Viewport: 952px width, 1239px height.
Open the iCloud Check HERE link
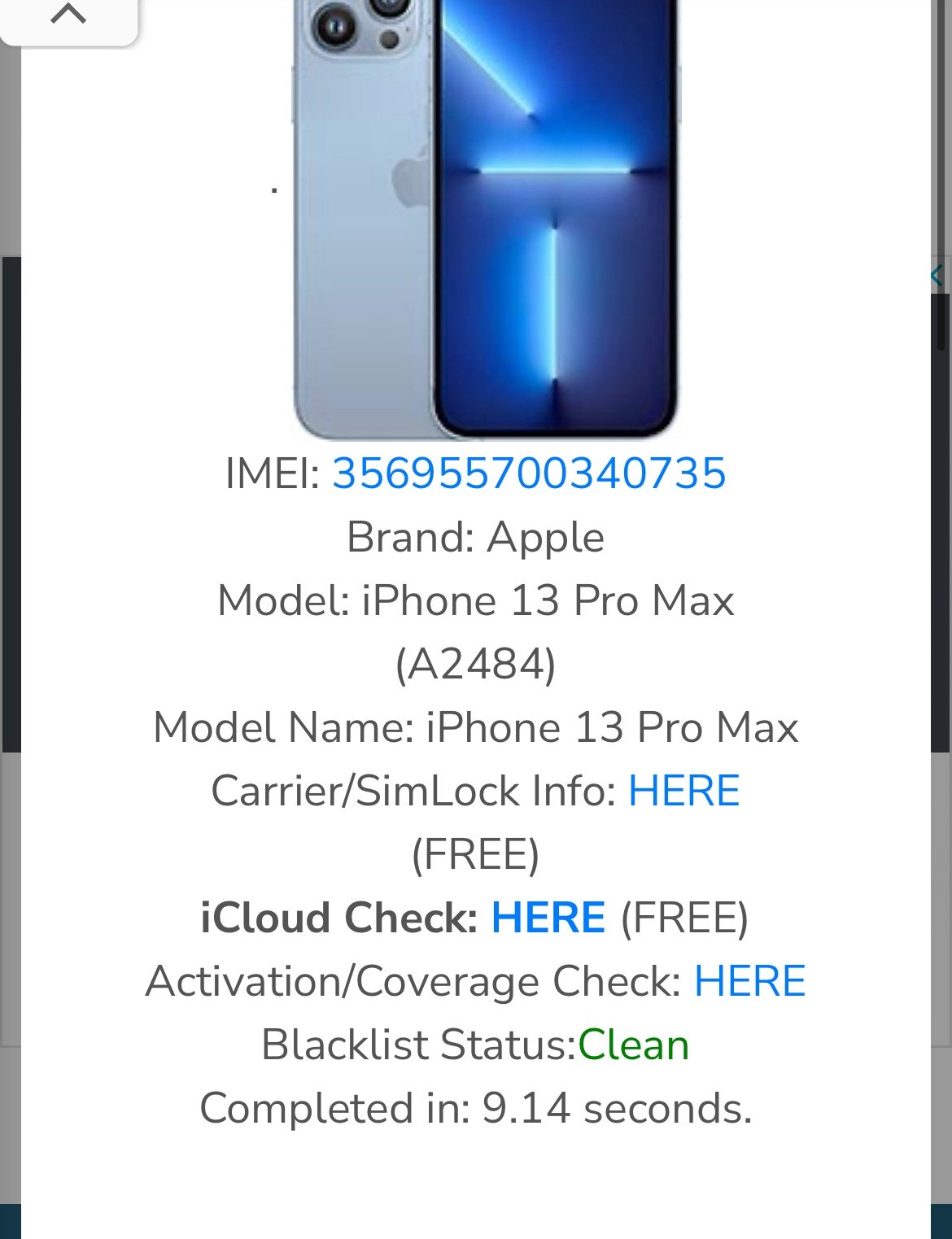point(548,918)
